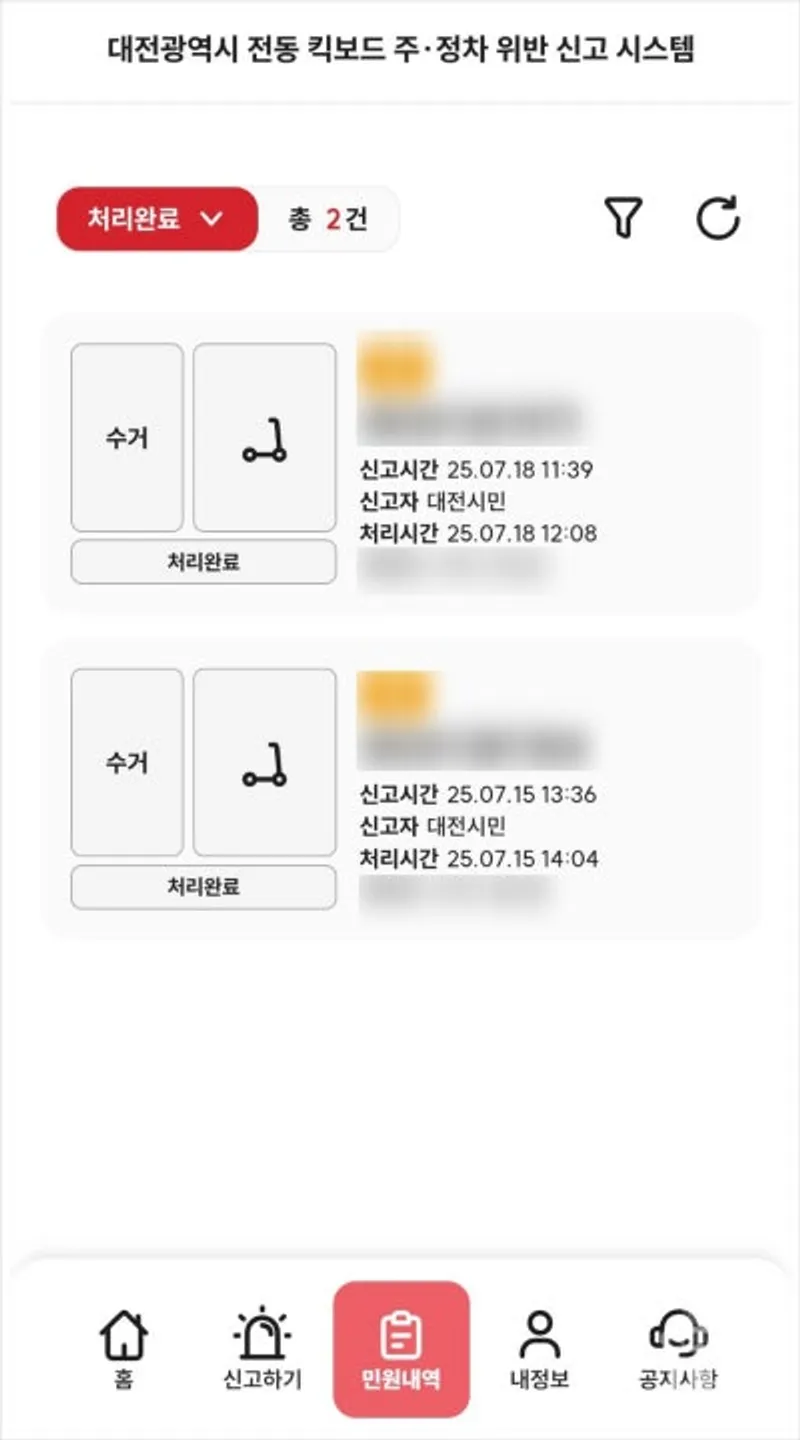This screenshot has height=1440, width=800.
Task: Go to the 홈 tab
Action: coord(124,1350)
